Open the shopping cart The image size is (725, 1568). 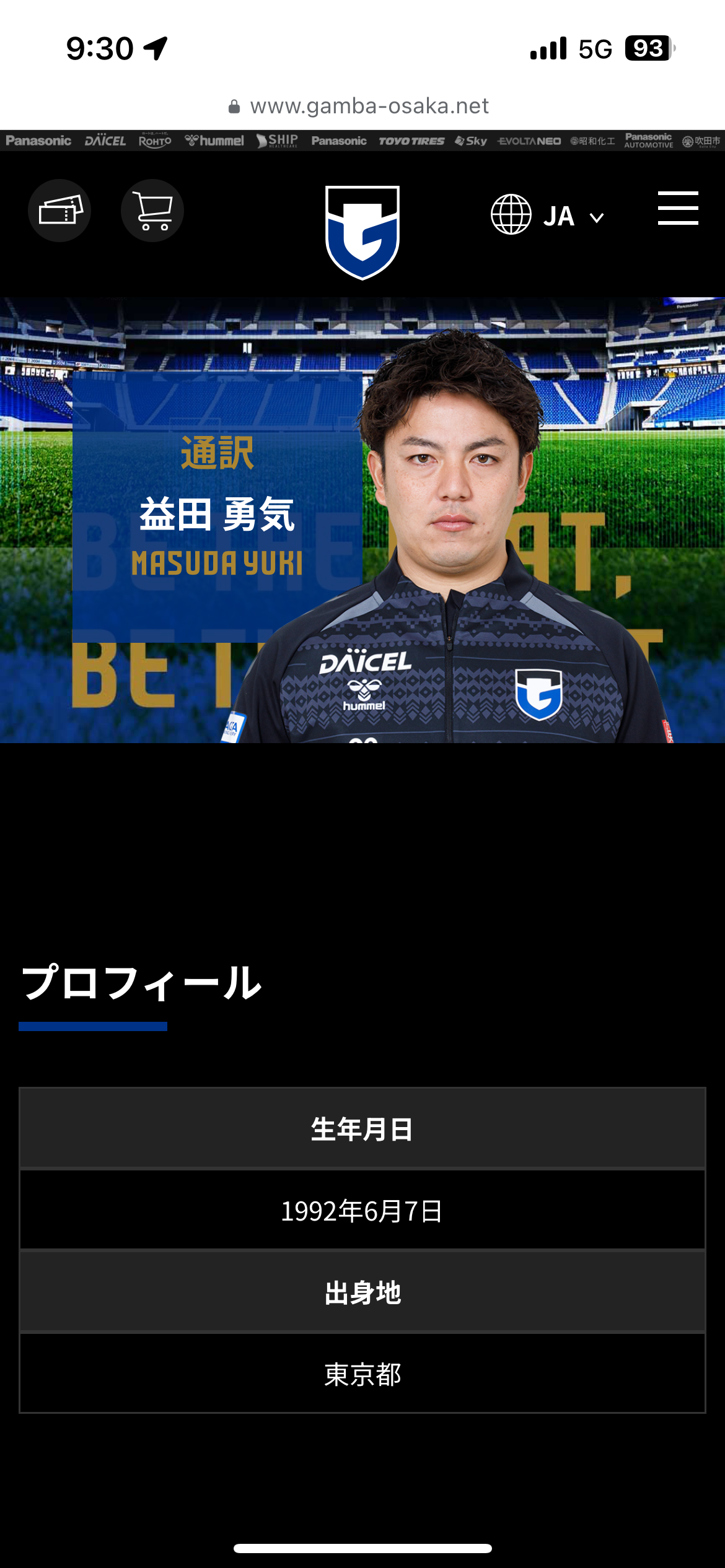[152, 211]
